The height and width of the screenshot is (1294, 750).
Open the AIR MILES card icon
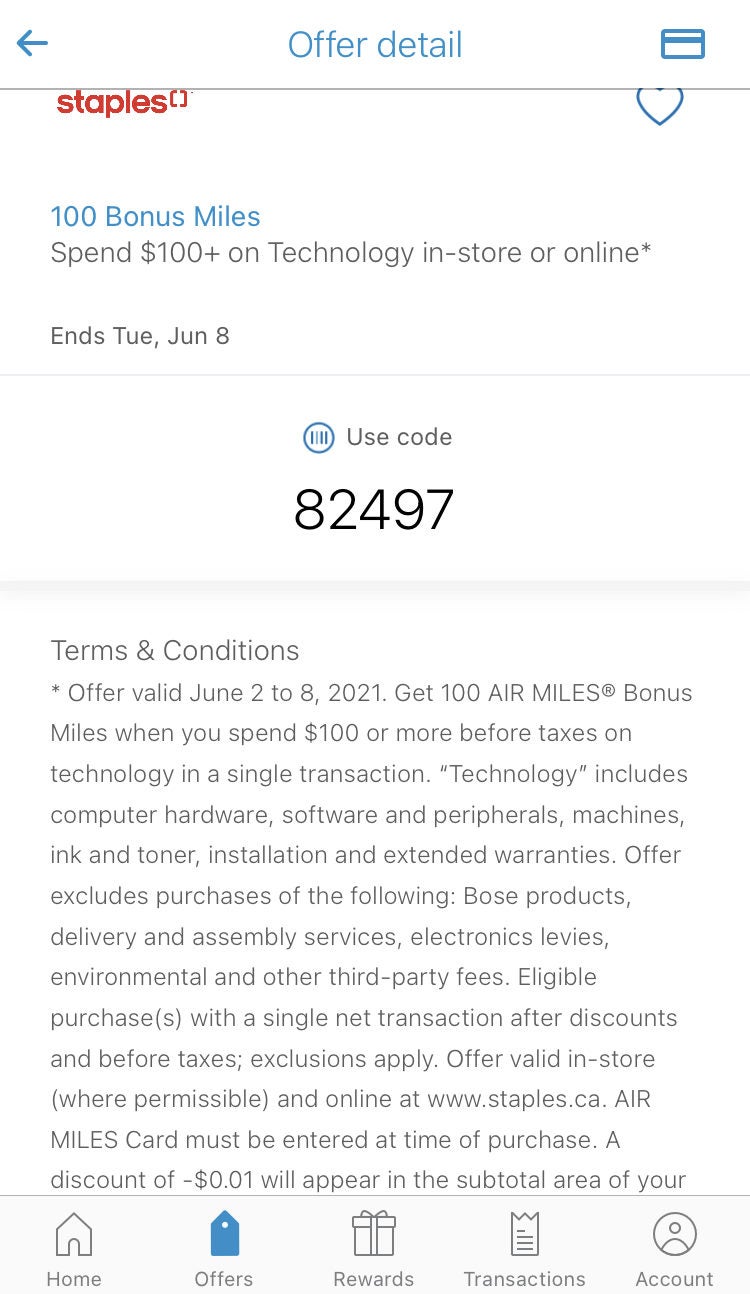[683, 44]
